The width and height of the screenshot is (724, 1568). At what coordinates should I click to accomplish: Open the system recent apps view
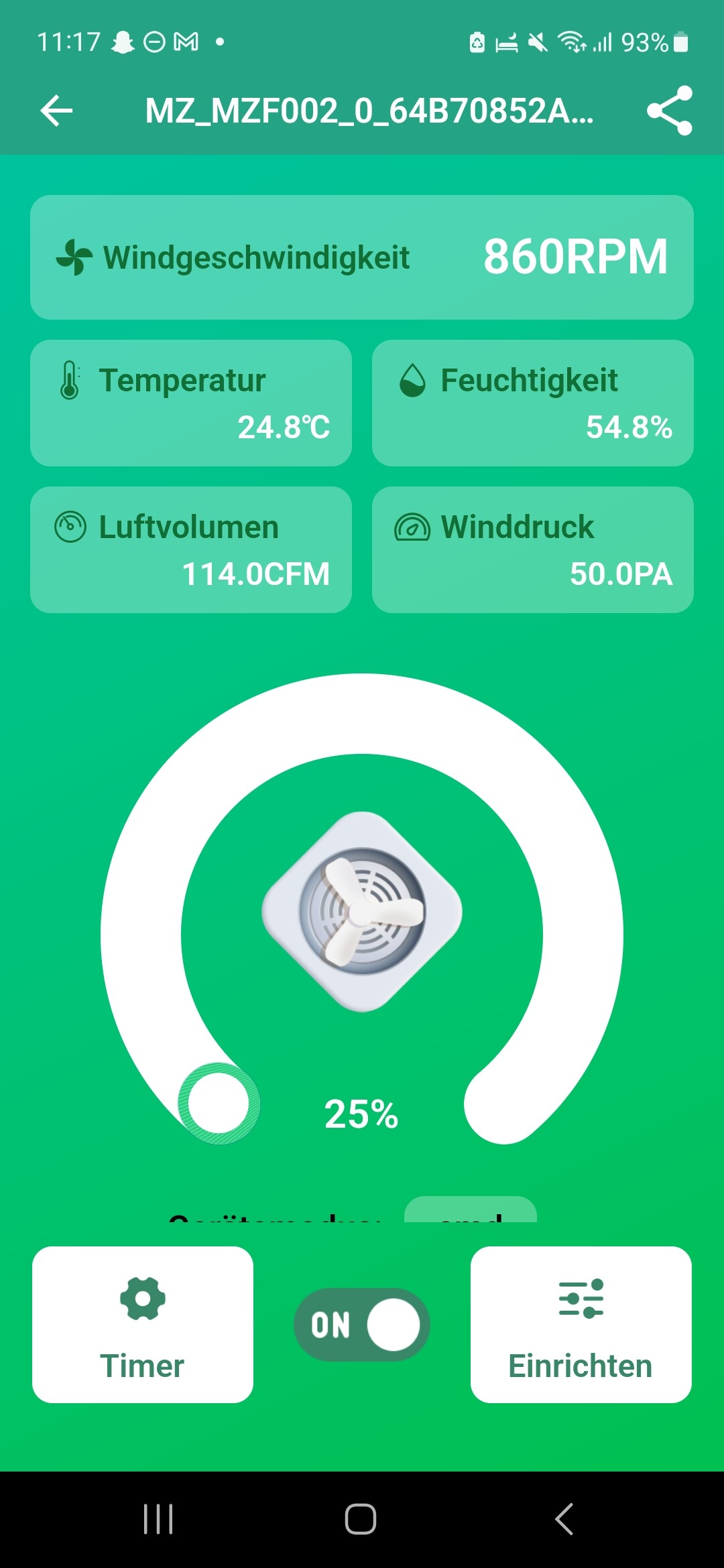[x=159, y=1518]
